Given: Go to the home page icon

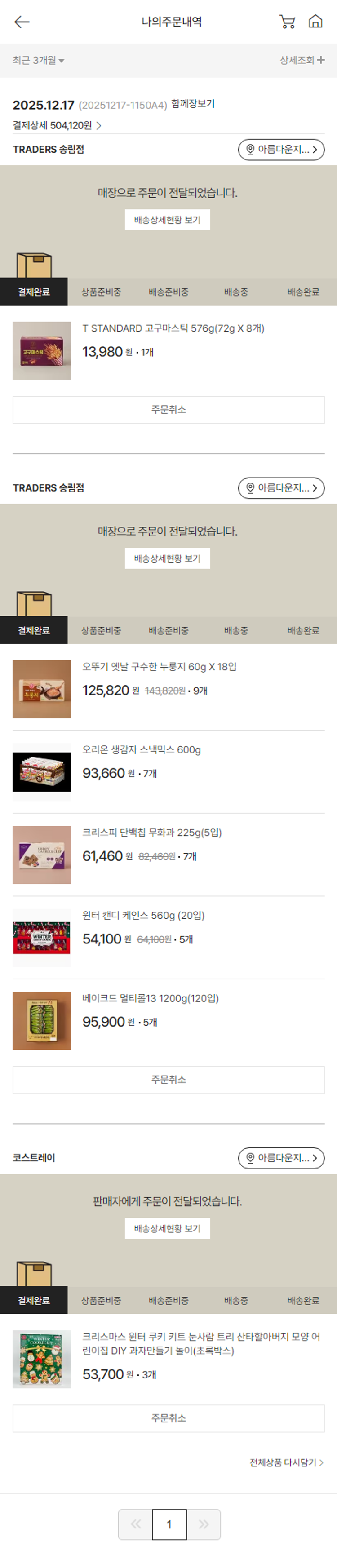Looking at the screenshot, I should (315, 22).
